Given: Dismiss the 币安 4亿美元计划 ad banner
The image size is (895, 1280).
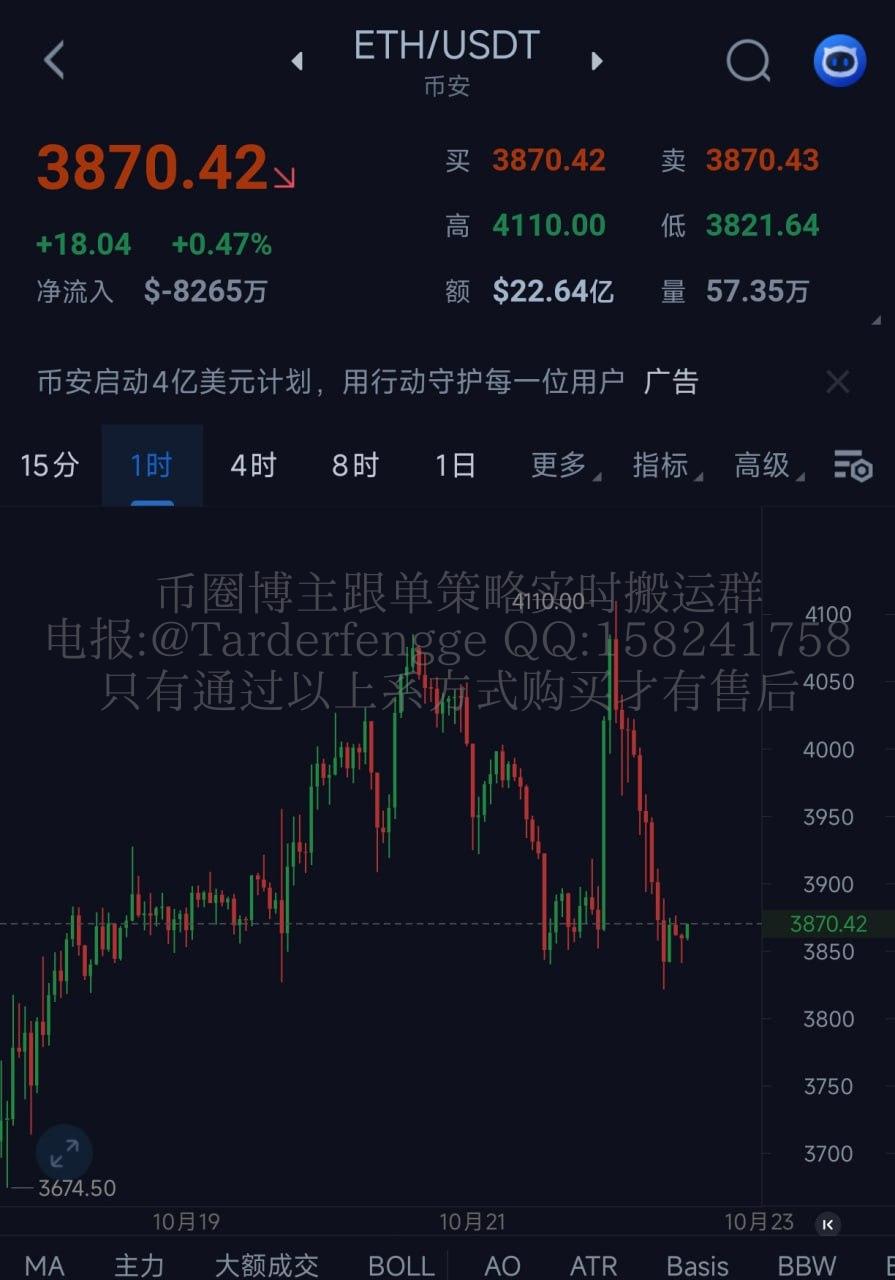Looking at the screenshot, I should click(837, 382).
